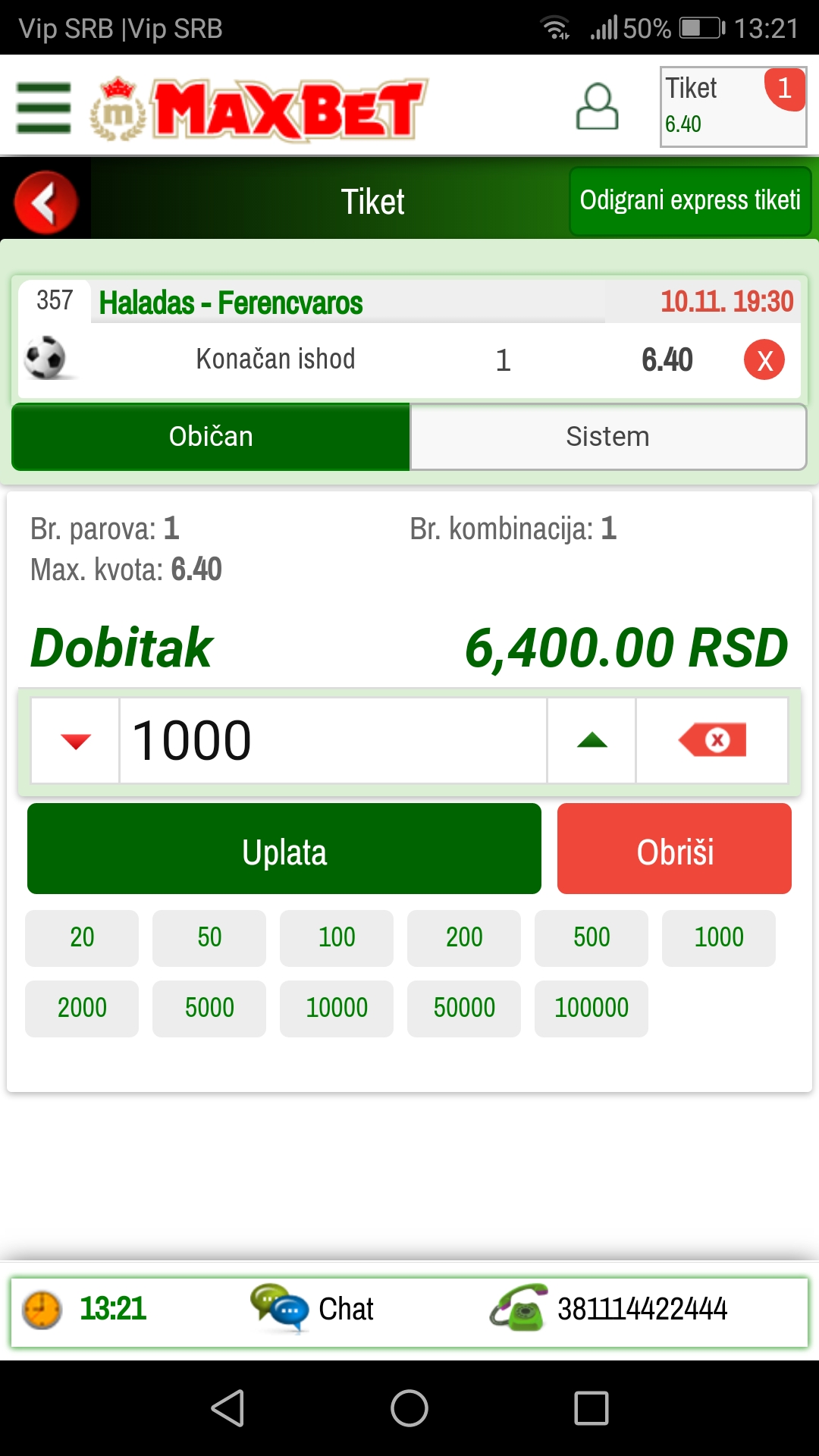Select the 100000 stake amount
Viewport: 819px width, 1456px height.
point(591,1009)
